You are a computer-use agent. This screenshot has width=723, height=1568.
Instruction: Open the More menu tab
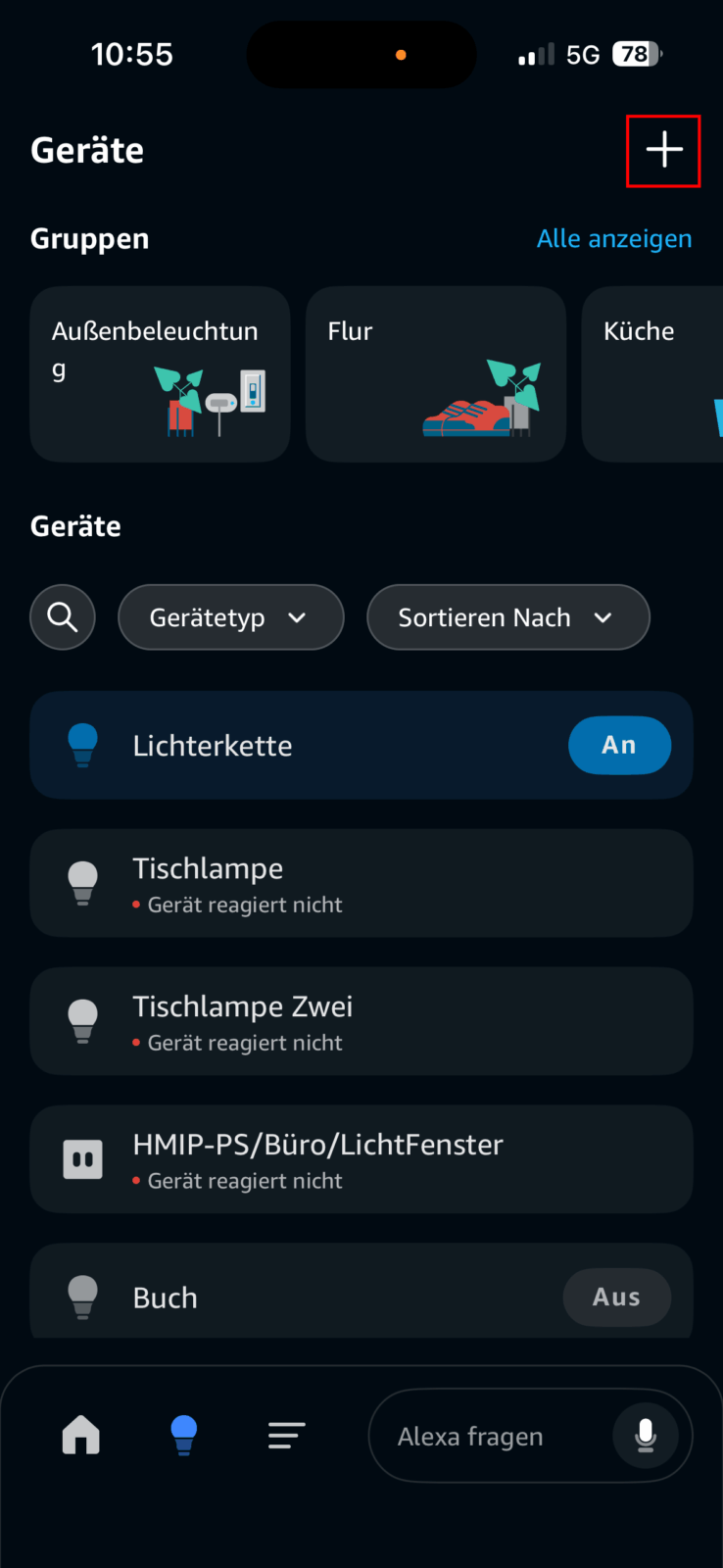[x=286, y=1436]
